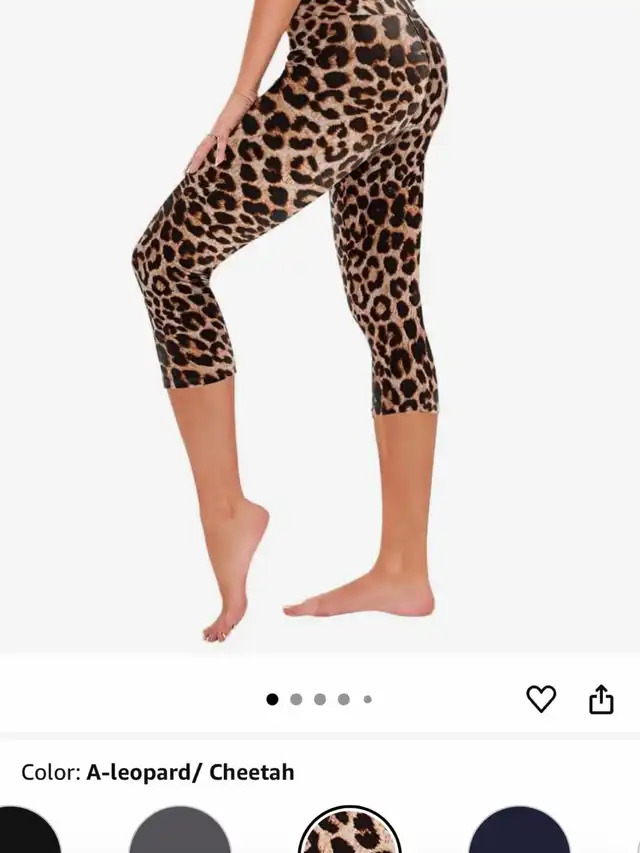Pick the navy blue color swatch
Viewport: 640px width, 853px height.
coord(519,833)
